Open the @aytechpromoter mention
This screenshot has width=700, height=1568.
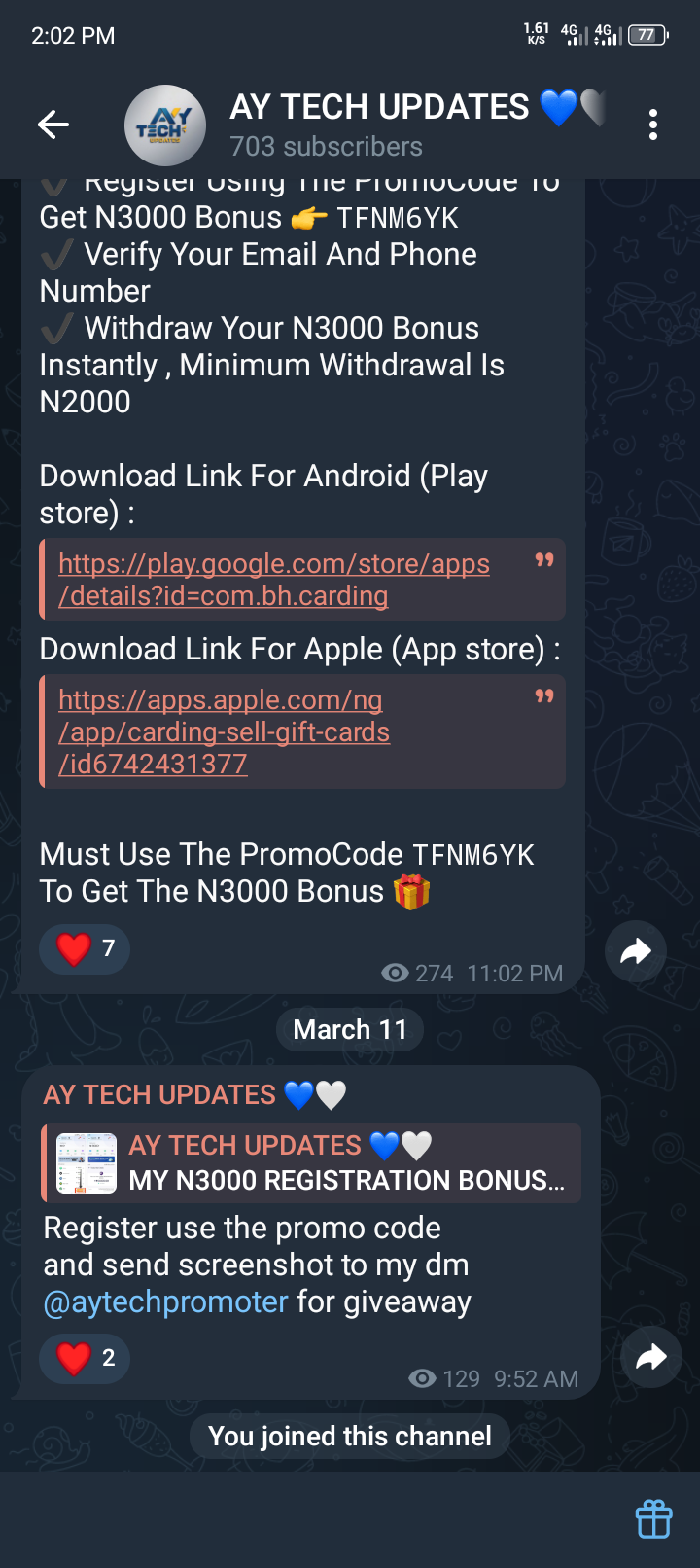[x=165, y=1301]
